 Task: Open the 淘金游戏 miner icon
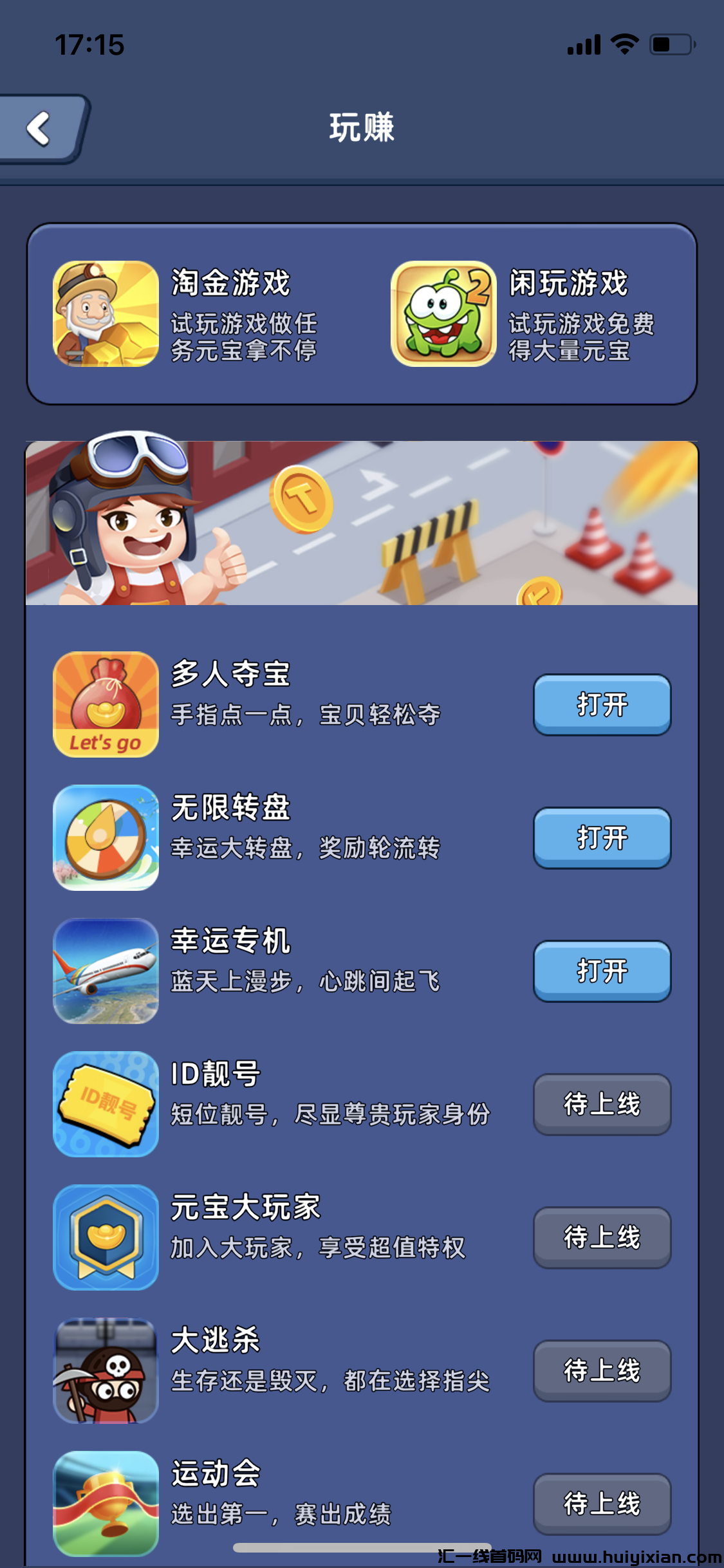(x=105, y=315)
